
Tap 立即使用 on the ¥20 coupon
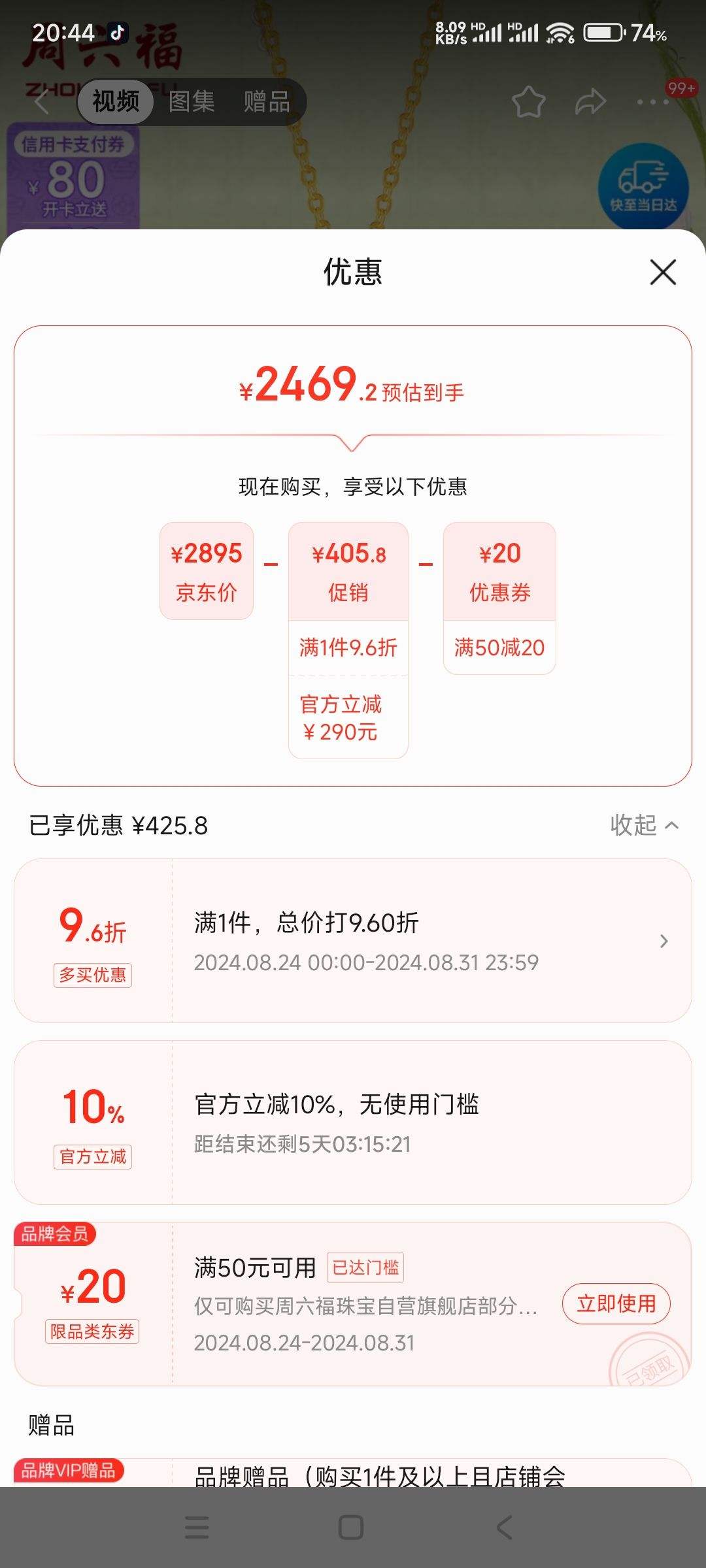(x=616, y=1304)
